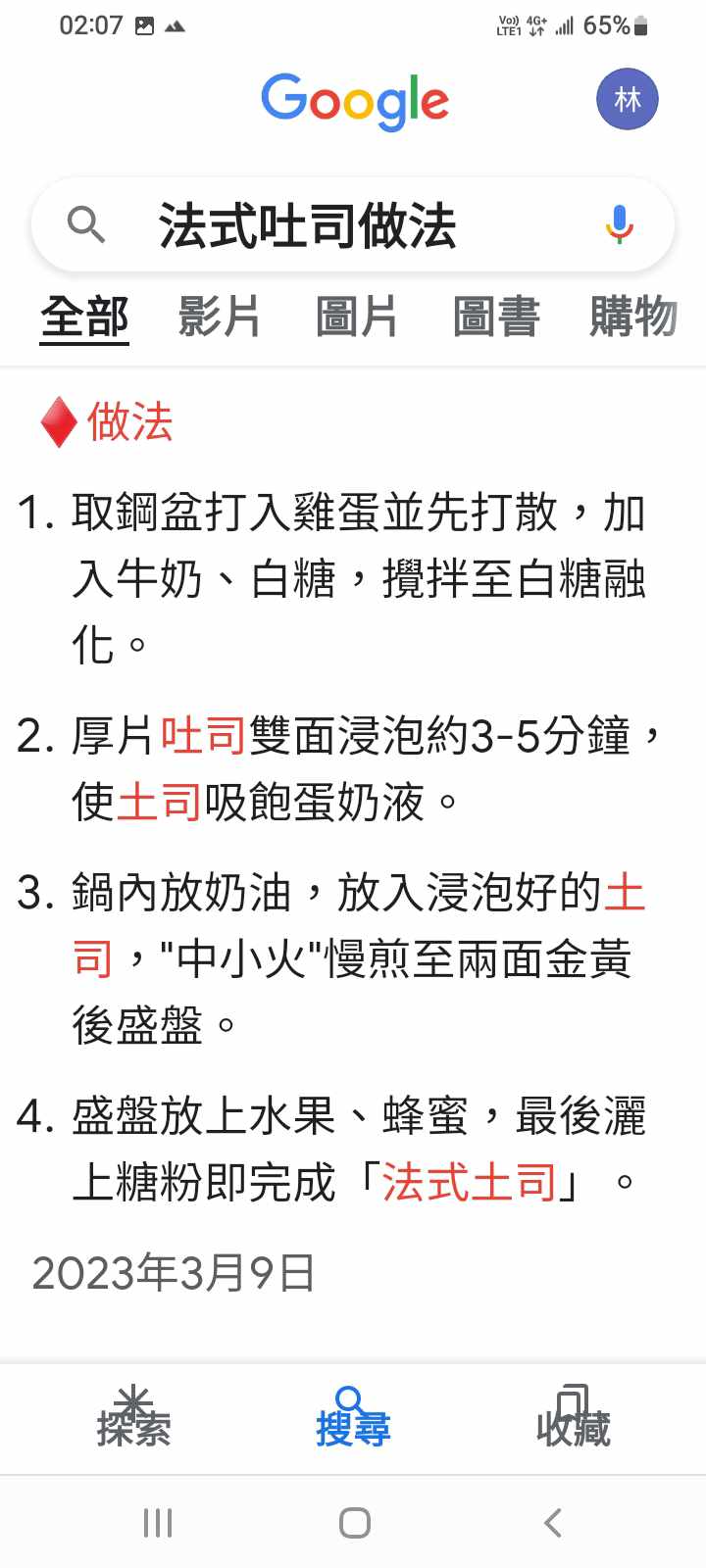706x1568 pixels.
Task: Go back with system back button
Action: click(552, 1523)
